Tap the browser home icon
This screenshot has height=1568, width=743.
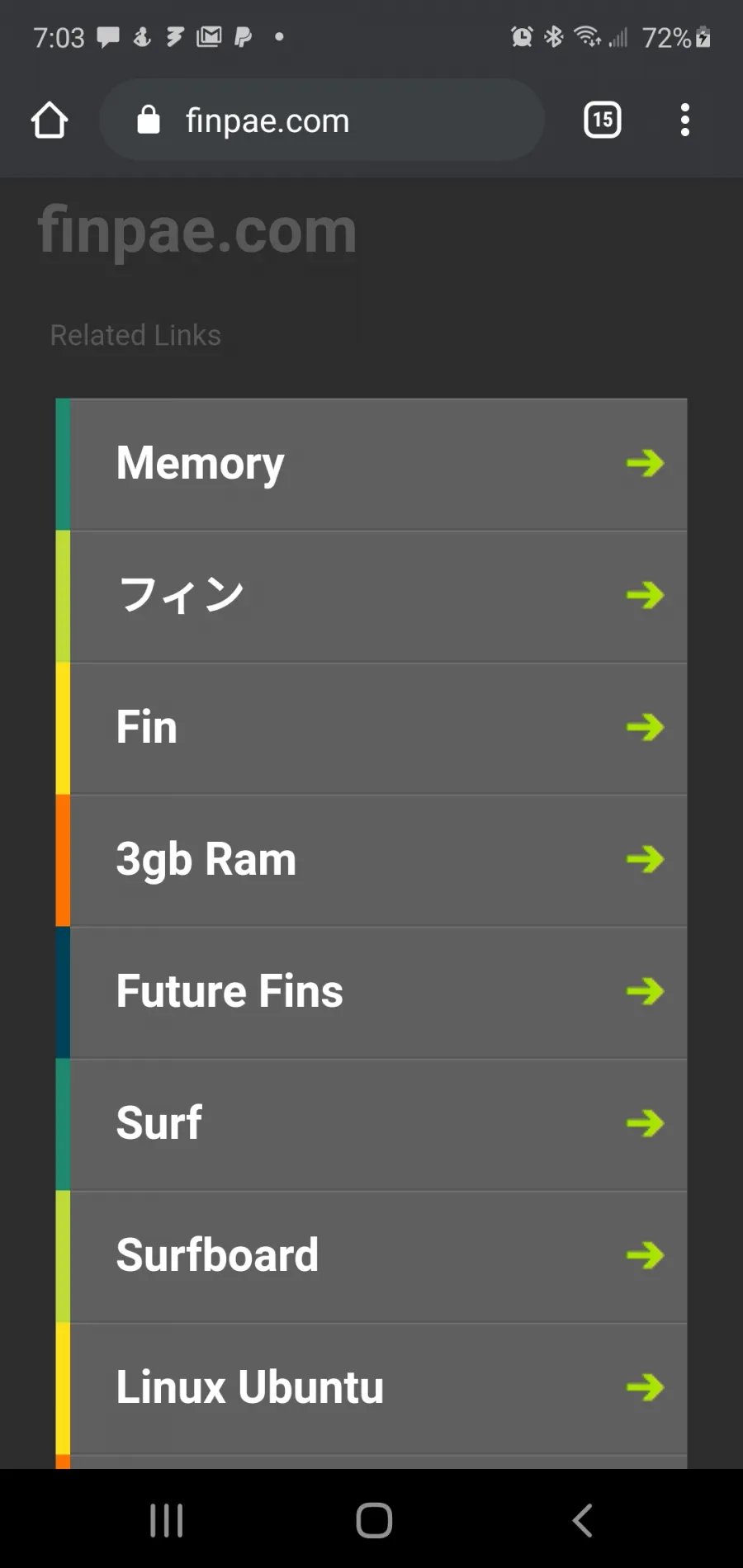point(50,120)
